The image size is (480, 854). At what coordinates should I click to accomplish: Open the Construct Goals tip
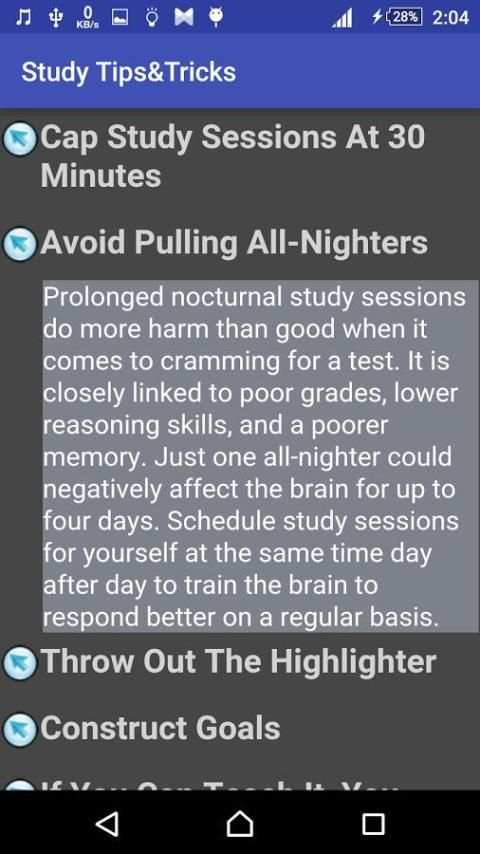240,729
